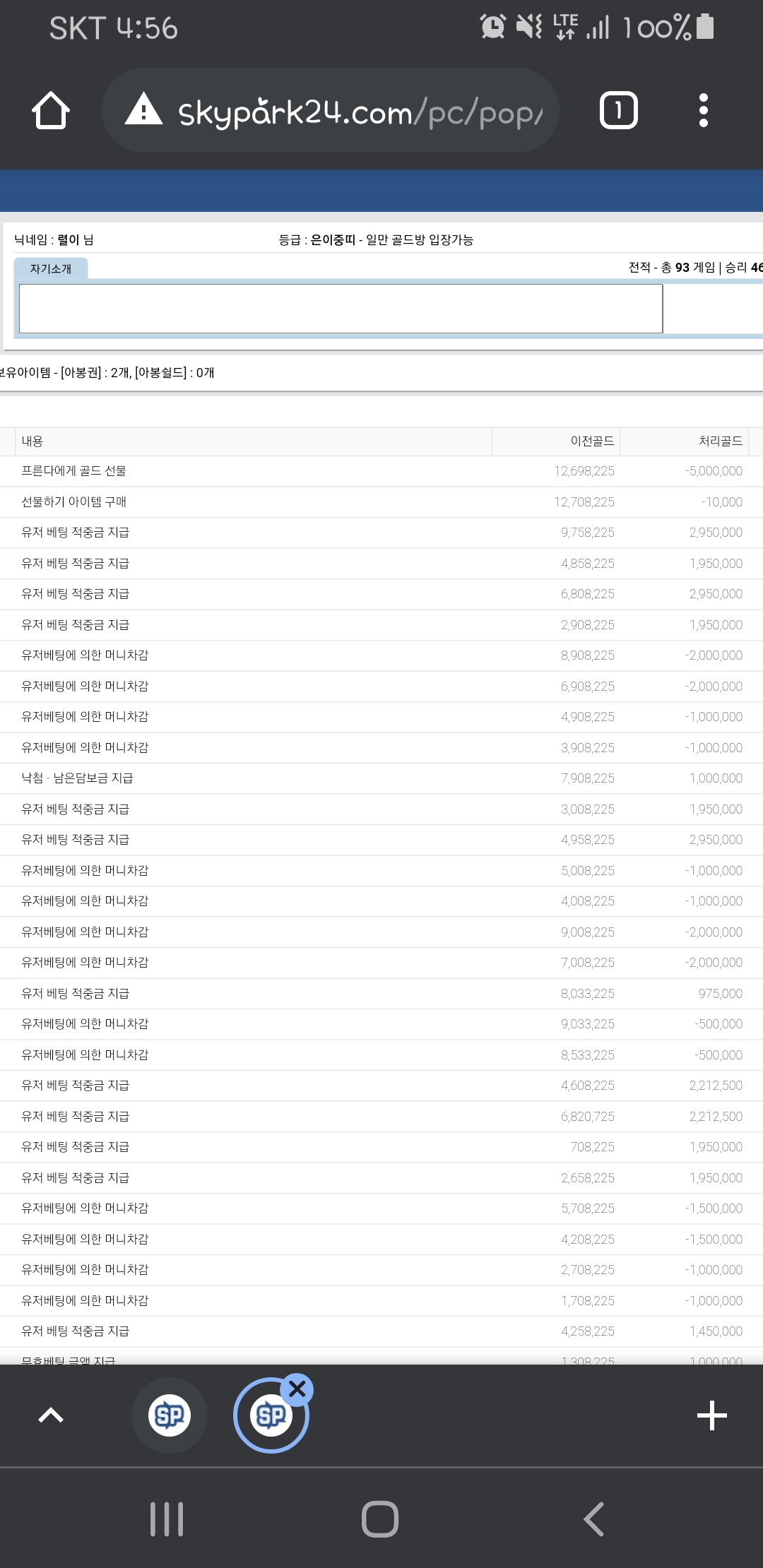Viewport: 763px width, 1568px height.
Task: Open the browser overflow menu
Action: (703, 111)
